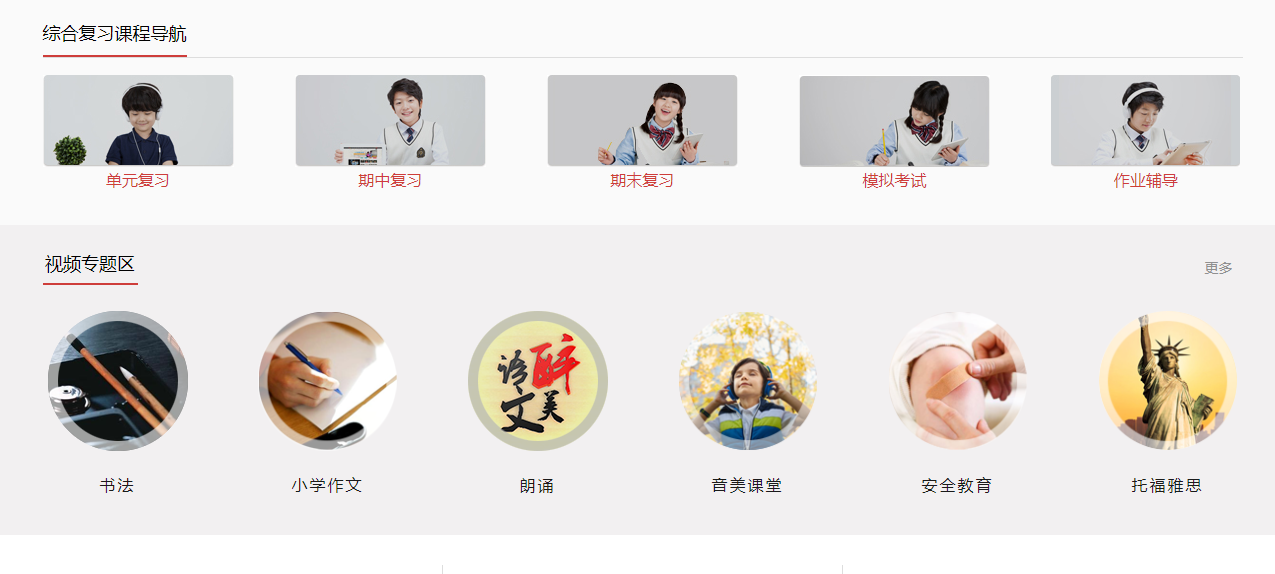Open the 音美课堂 video topic
Screen dimensions: 1275x574
pos(747,381)
